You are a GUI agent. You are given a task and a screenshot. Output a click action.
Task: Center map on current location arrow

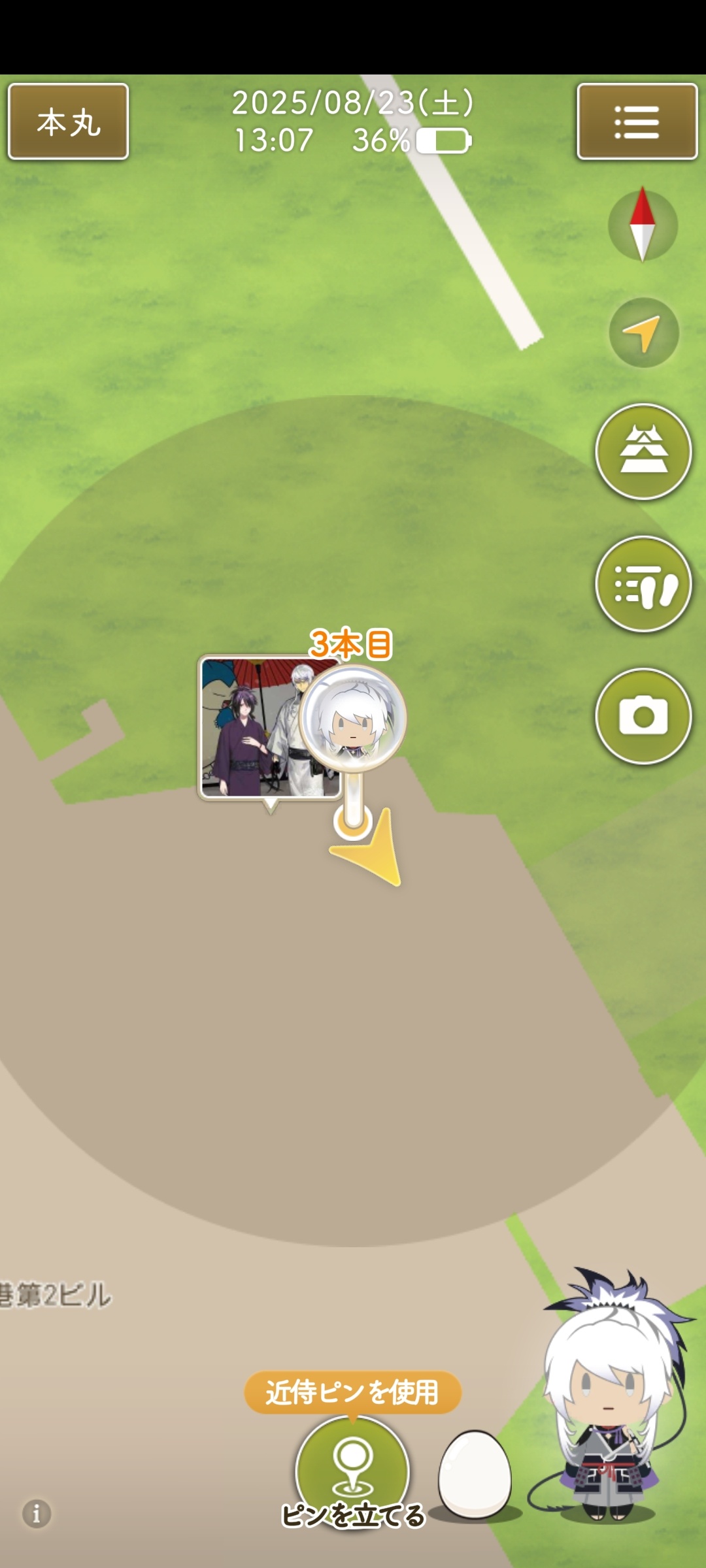643,333
